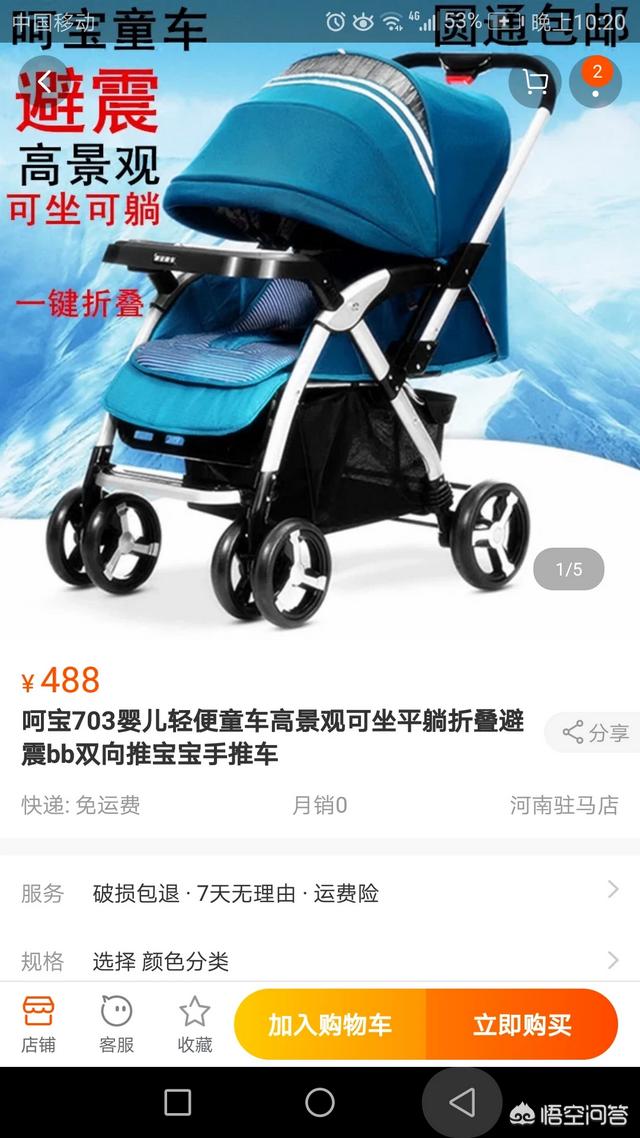Go back using the top-left arrow

[44, 81]
